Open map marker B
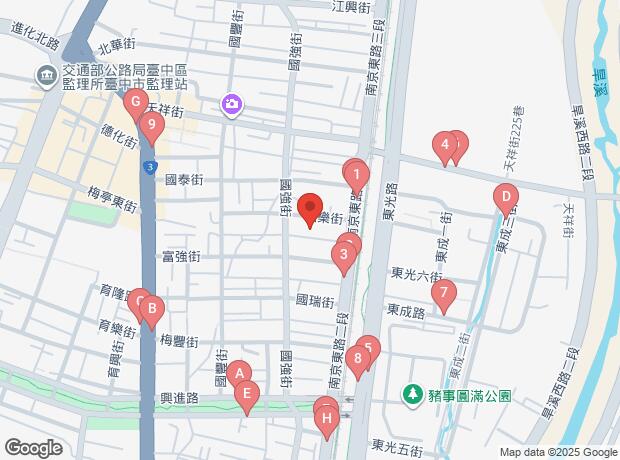The width and height of the screenshot is (620, 460). [151, 310]
